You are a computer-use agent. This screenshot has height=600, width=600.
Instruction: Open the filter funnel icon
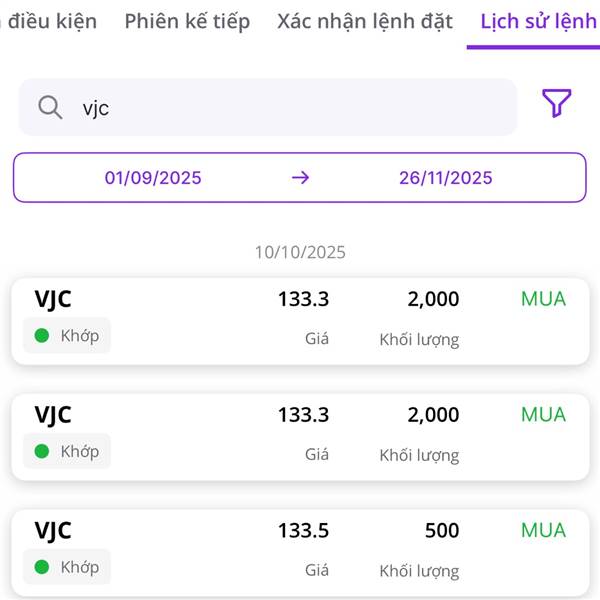tap(556, 103)
